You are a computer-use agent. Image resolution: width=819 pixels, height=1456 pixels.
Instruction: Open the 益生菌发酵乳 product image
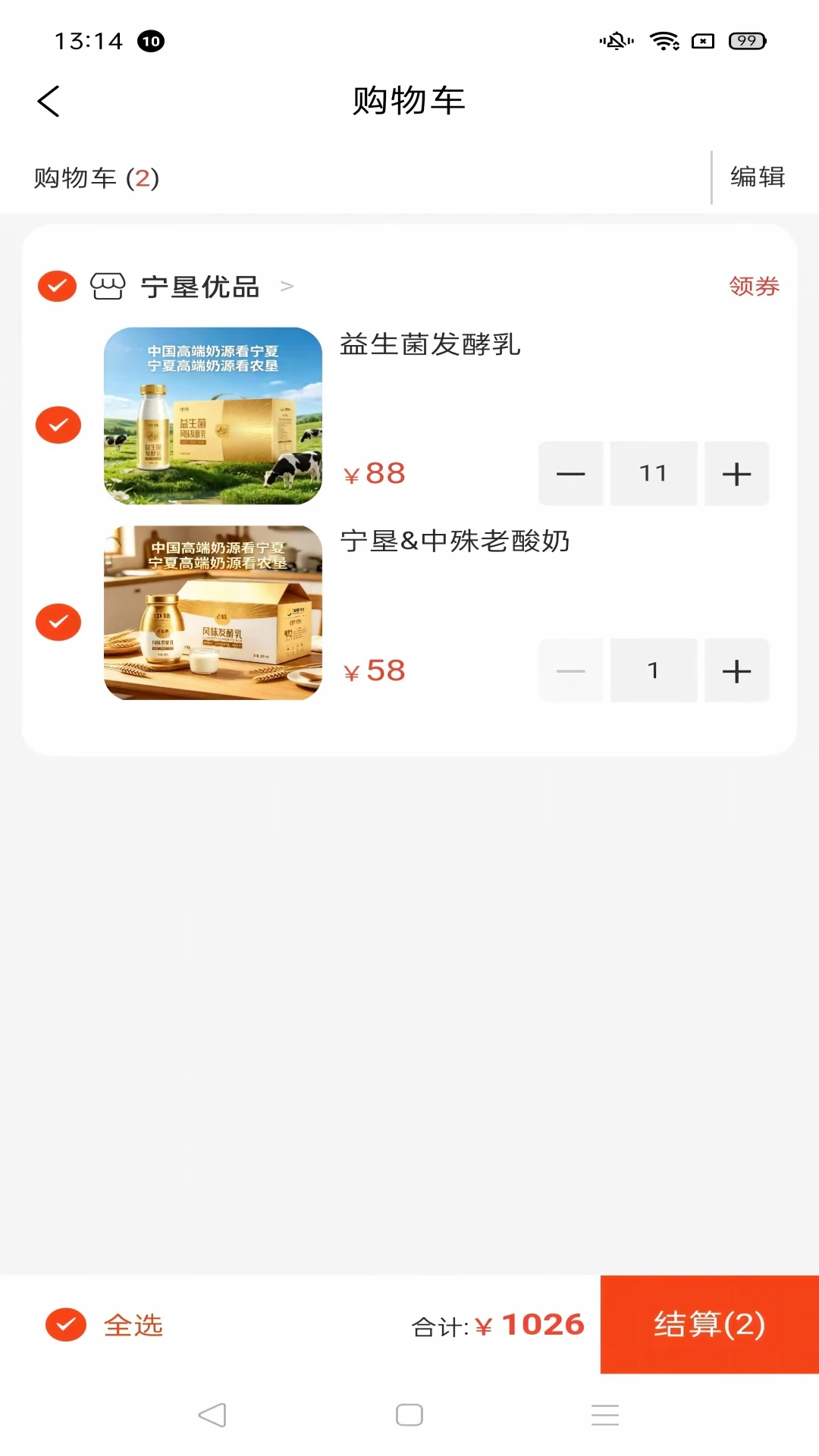[213, 416]
